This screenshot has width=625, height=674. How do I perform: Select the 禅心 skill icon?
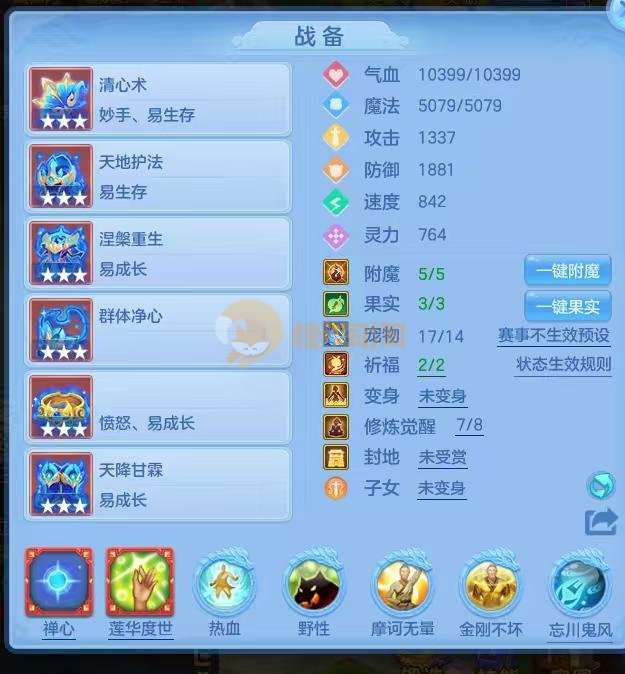59,583
